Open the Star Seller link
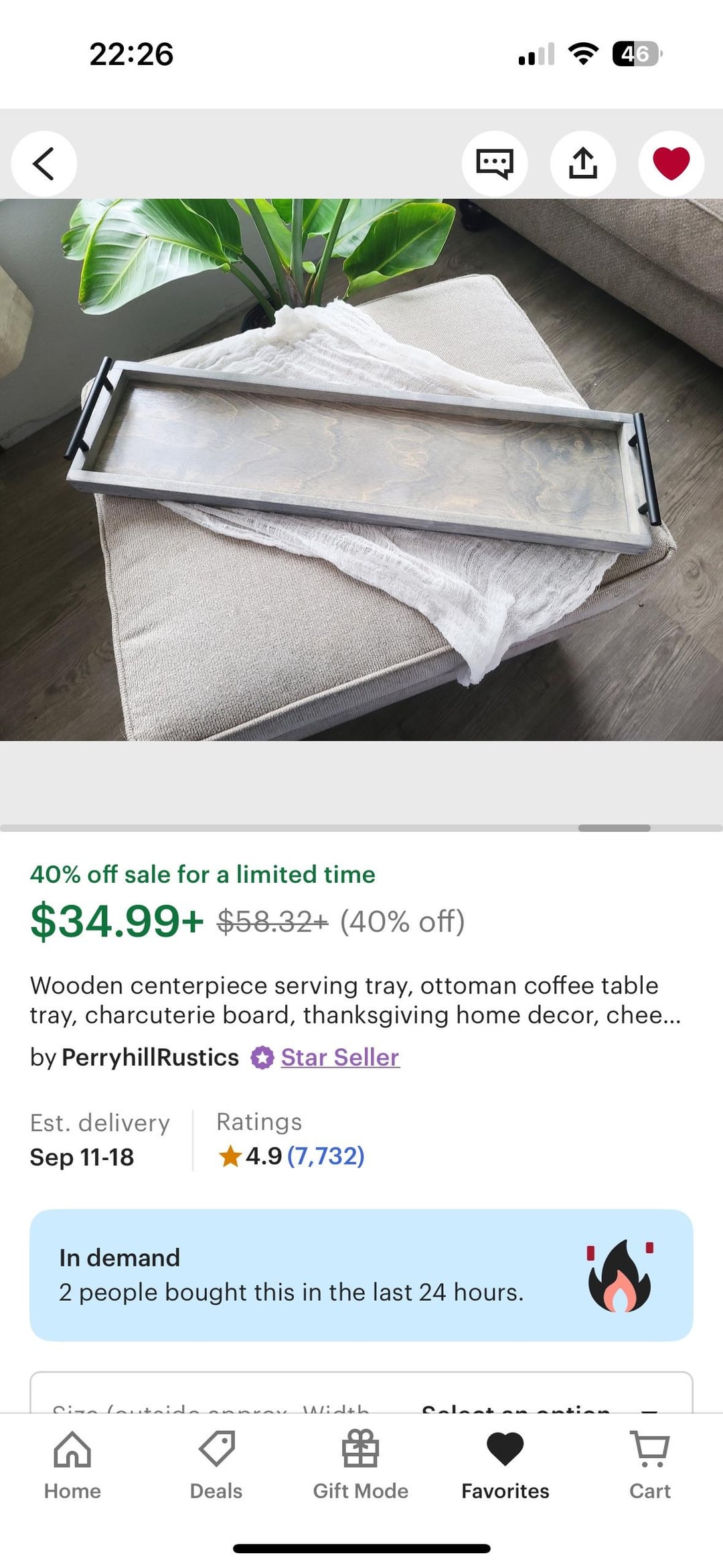 pyautogui.click(x=339, y=1058)
